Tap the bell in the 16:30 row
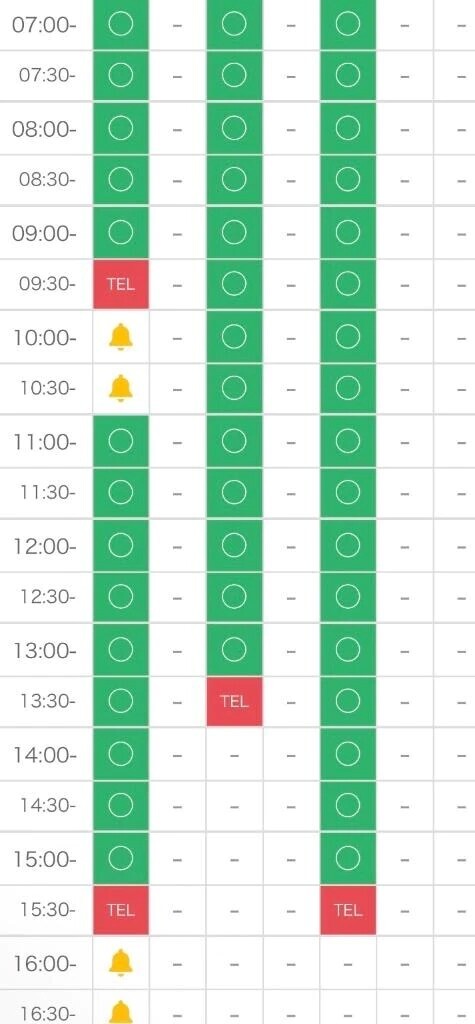The height and width of the screenshot is (1024, 475). tap(121, 1012)
